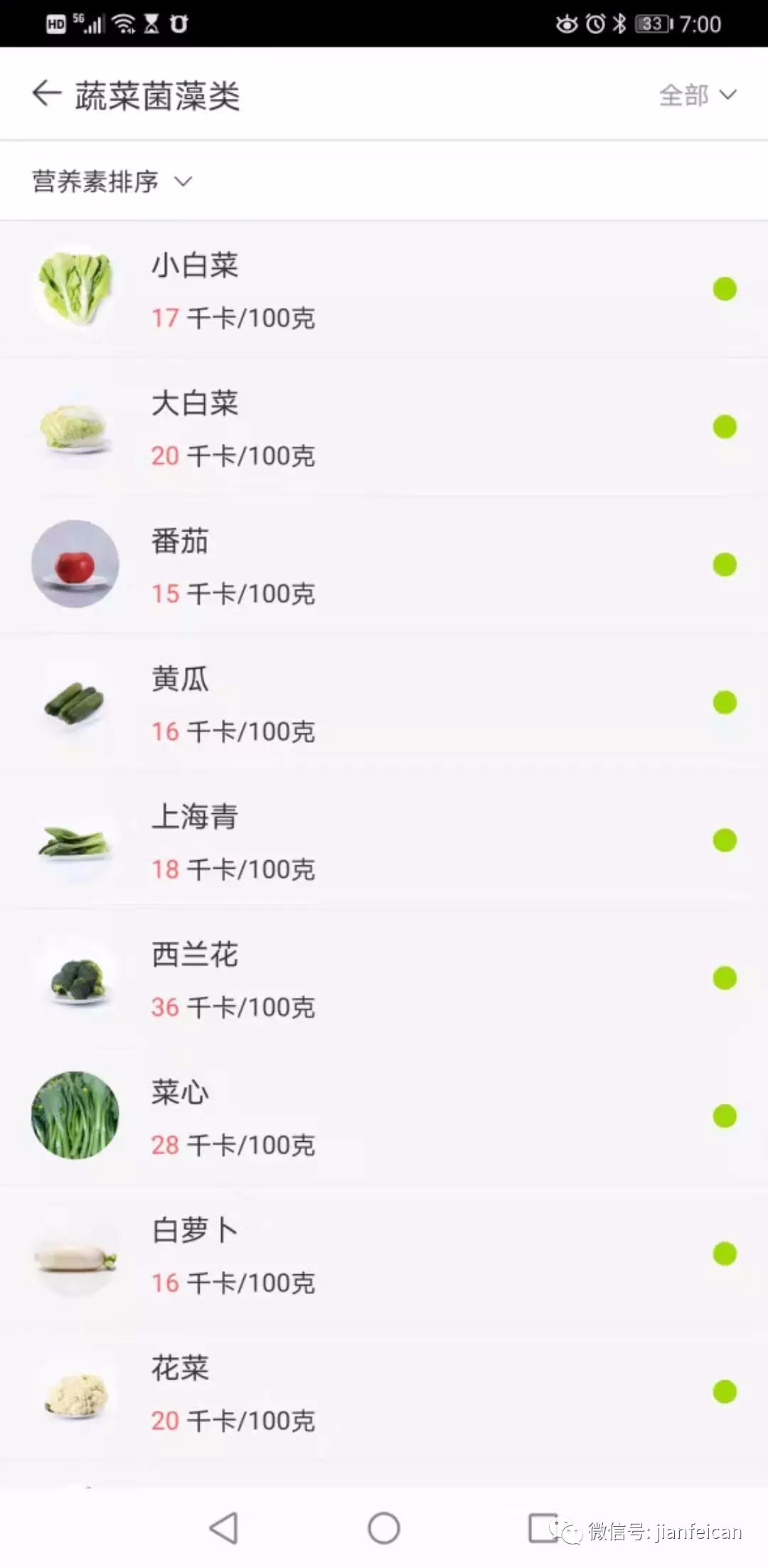
Task: Go back from 蔬菜菌藻类 page
Action: 47,94
